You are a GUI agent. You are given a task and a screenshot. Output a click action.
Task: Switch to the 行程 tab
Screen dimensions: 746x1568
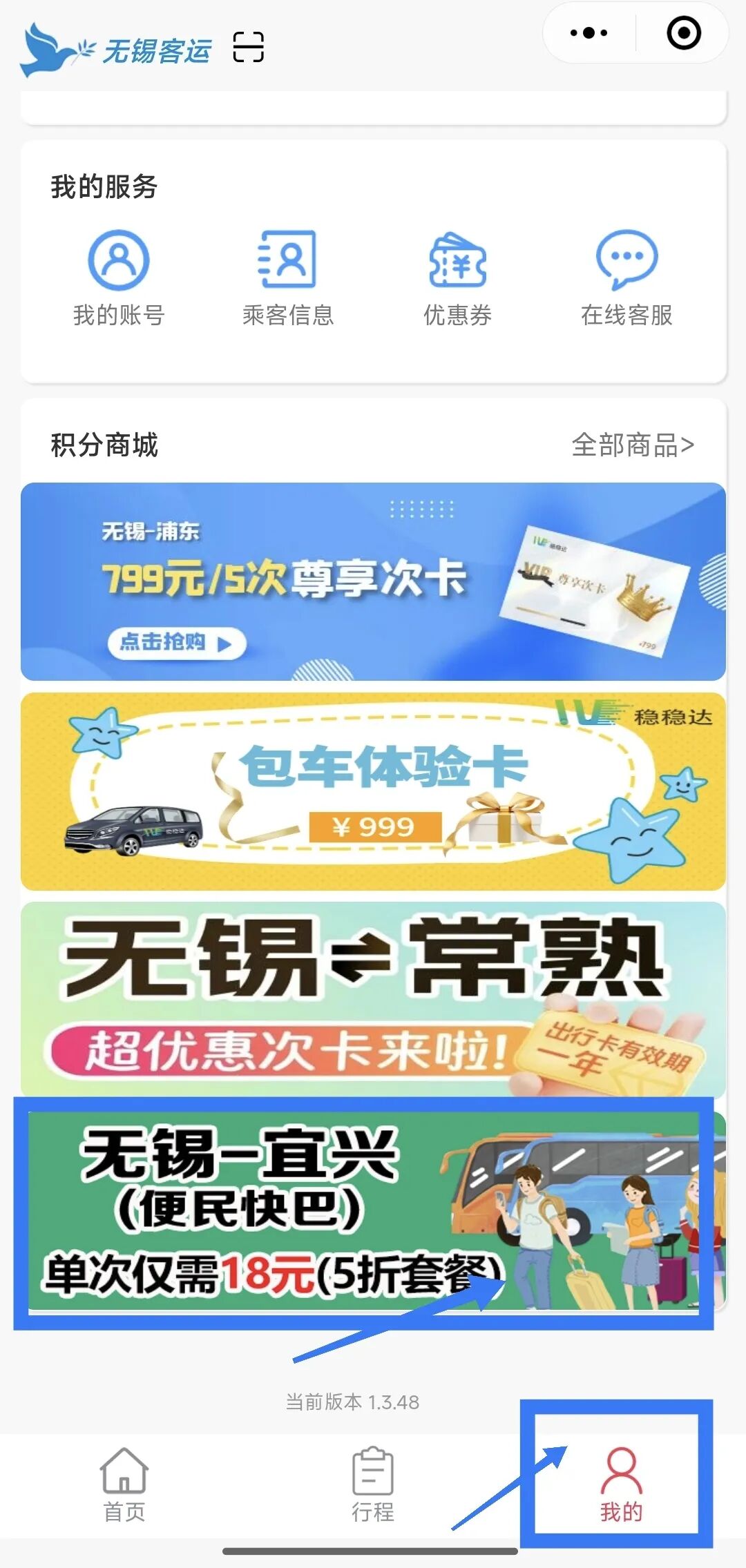pos(373,1484)
